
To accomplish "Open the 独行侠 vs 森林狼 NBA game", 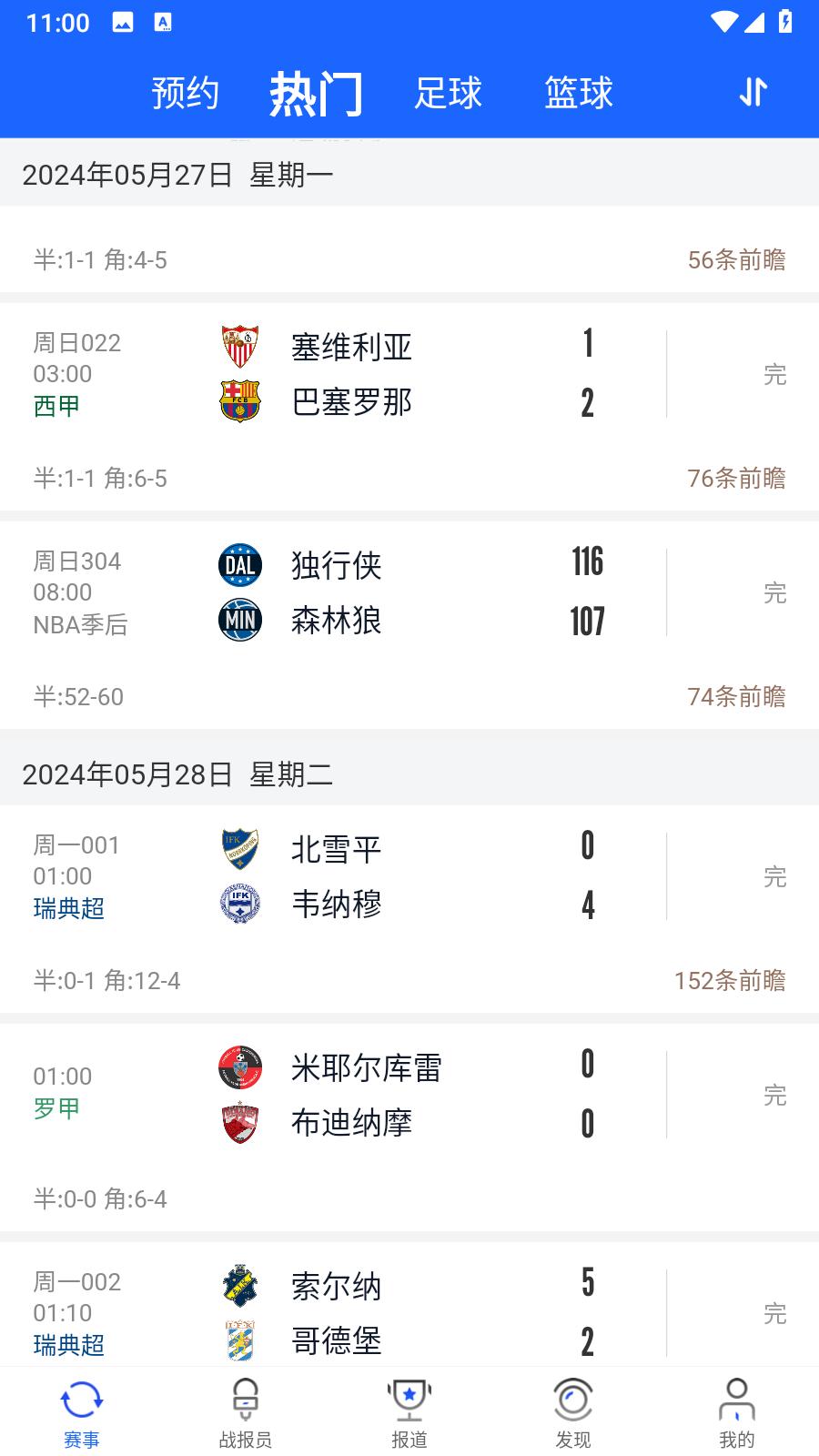I will pyautogui.click(x=409, y=591).
